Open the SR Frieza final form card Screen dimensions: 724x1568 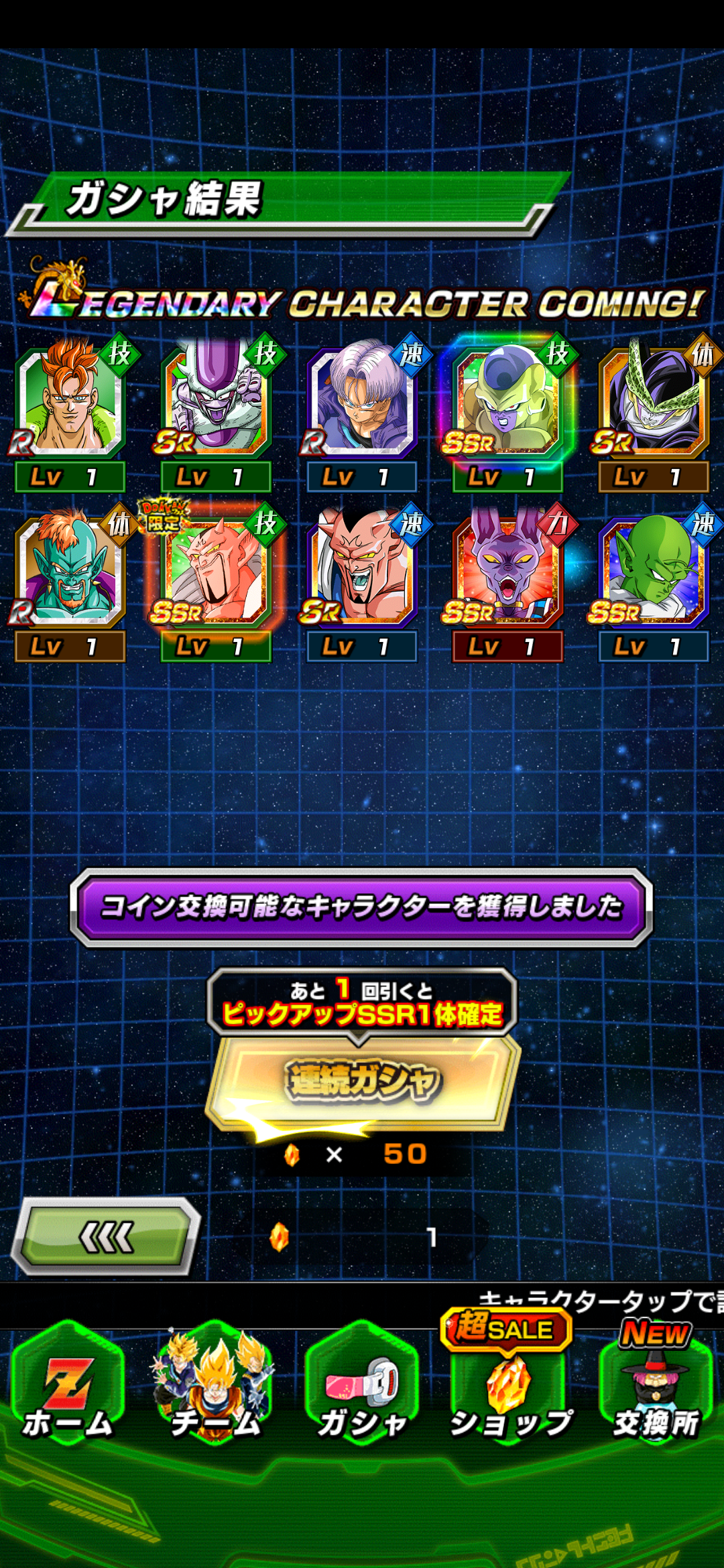(216, 402)
